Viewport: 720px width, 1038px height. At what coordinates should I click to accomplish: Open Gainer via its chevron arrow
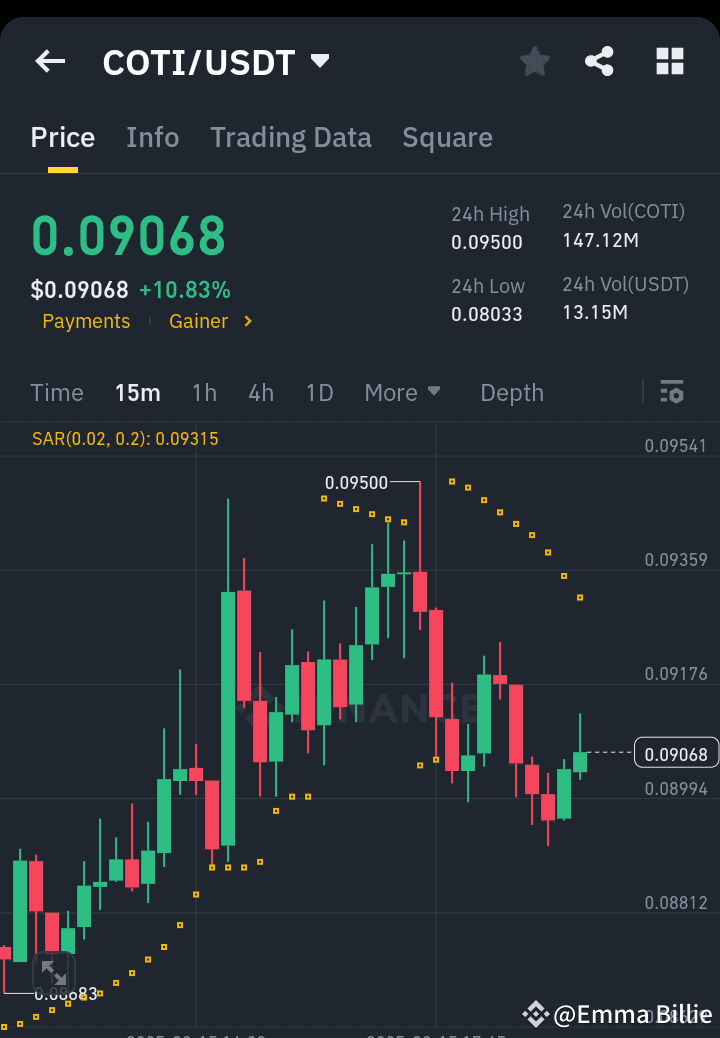tap(249, 322)
